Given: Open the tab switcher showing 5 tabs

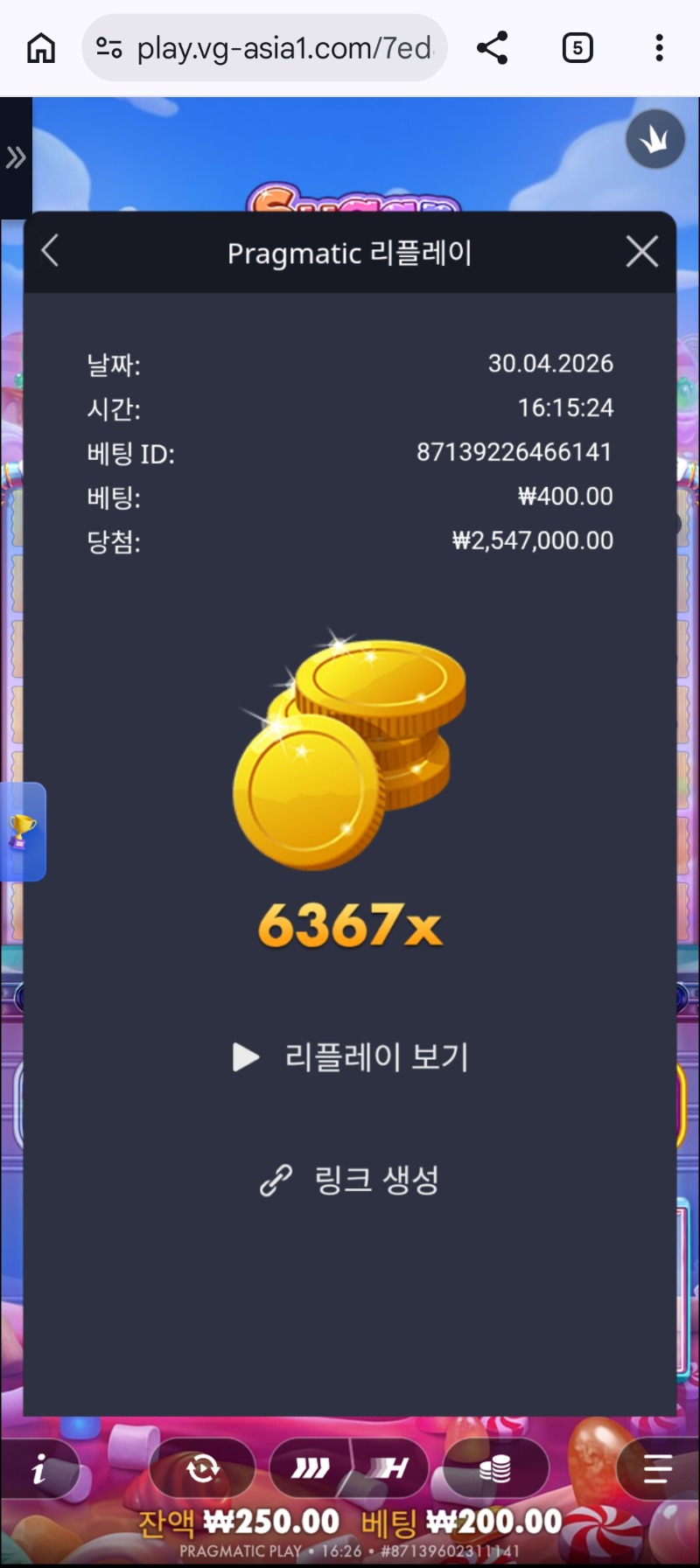Looking at the screenshot, I should (x=577, y=48).
